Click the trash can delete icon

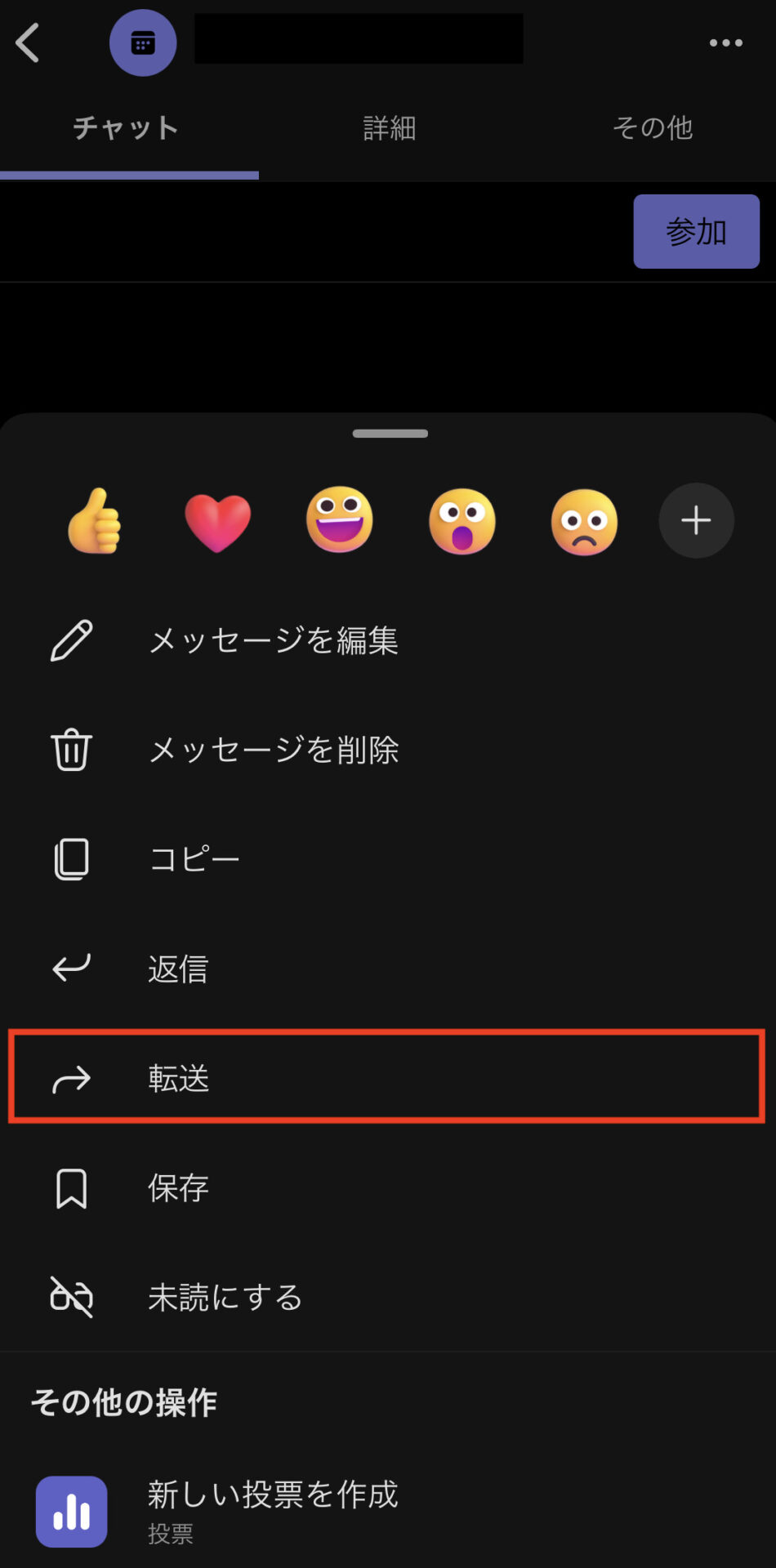click(71, 751)
